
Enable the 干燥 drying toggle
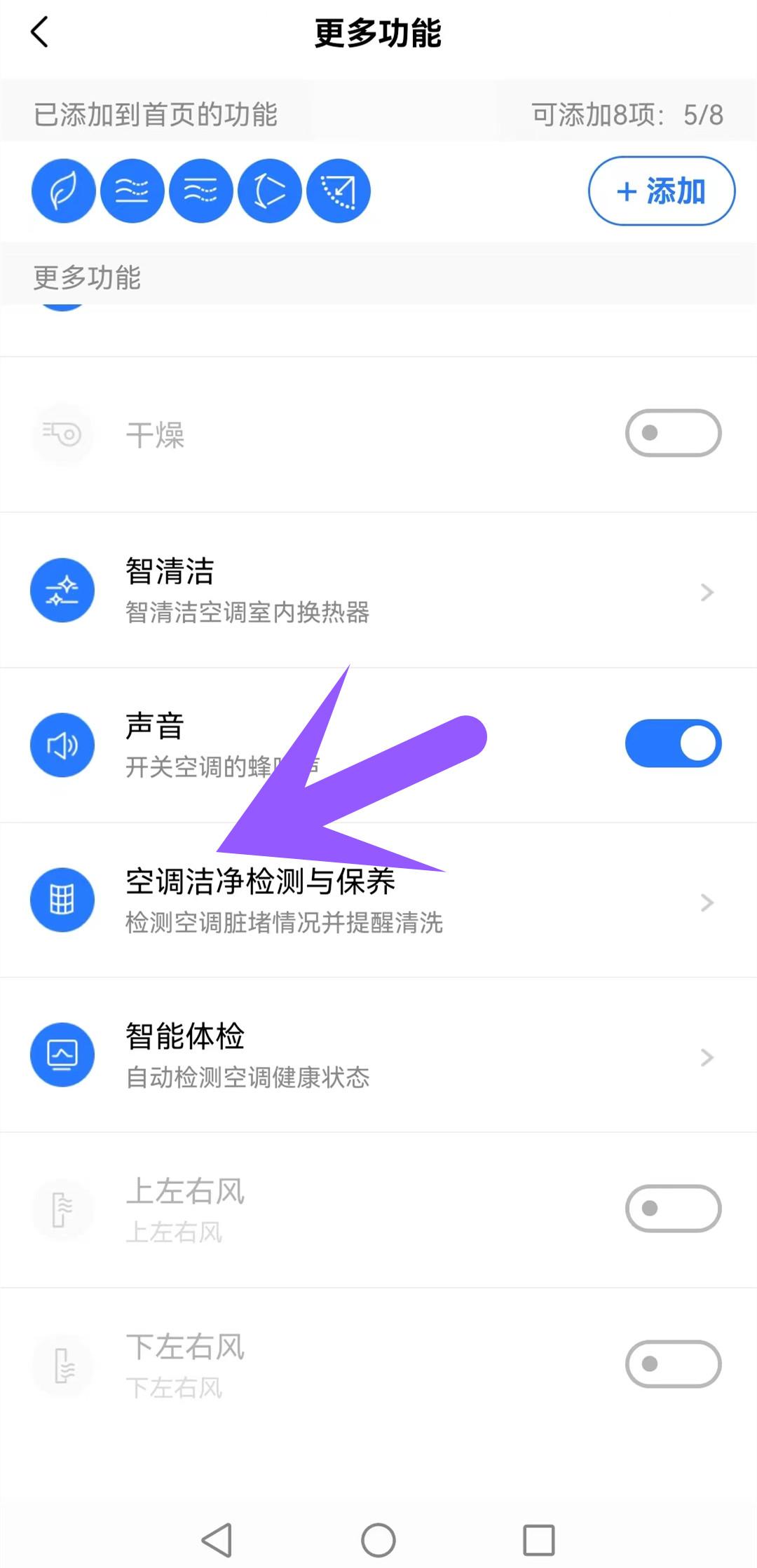point(673,432)
